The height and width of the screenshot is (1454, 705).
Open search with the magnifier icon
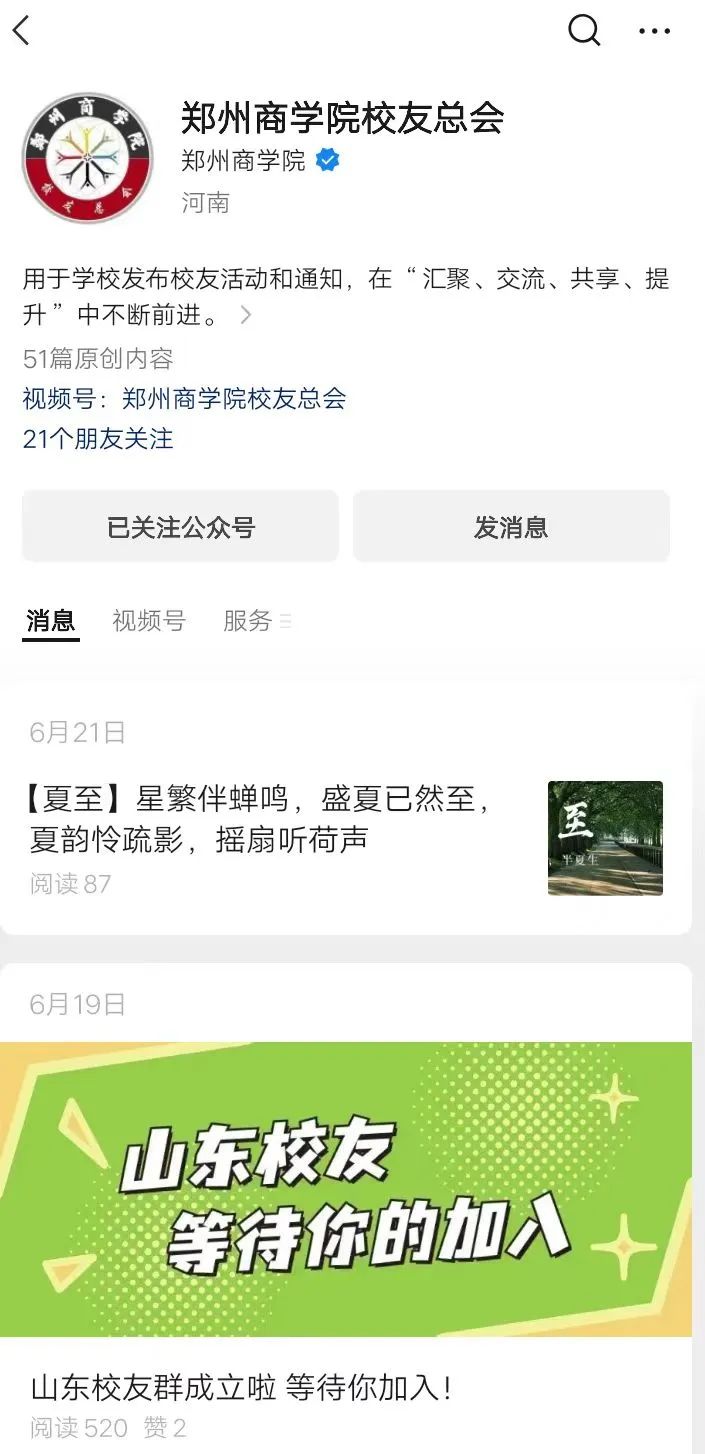[584, 30]
